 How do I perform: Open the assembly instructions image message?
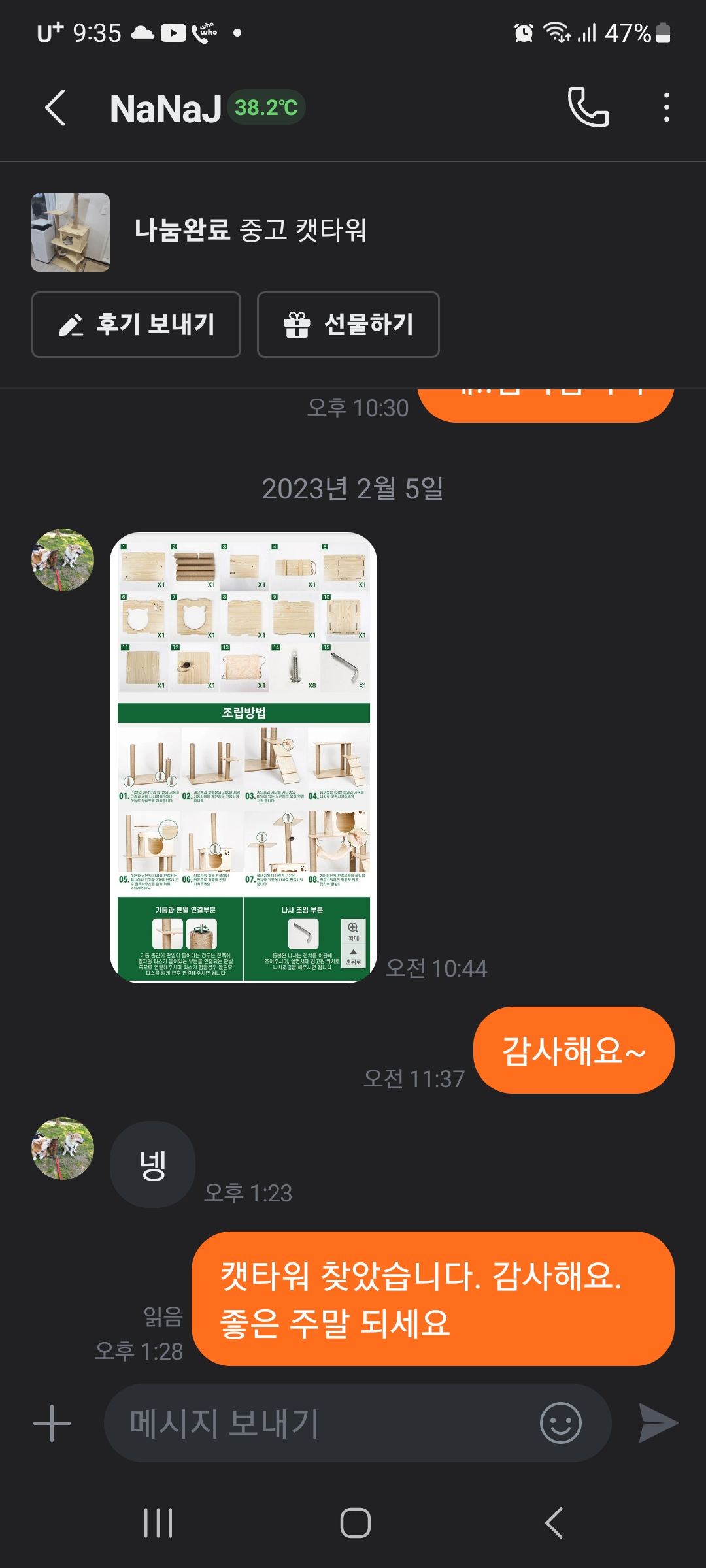pyautogui.click(x=243, y=757)
